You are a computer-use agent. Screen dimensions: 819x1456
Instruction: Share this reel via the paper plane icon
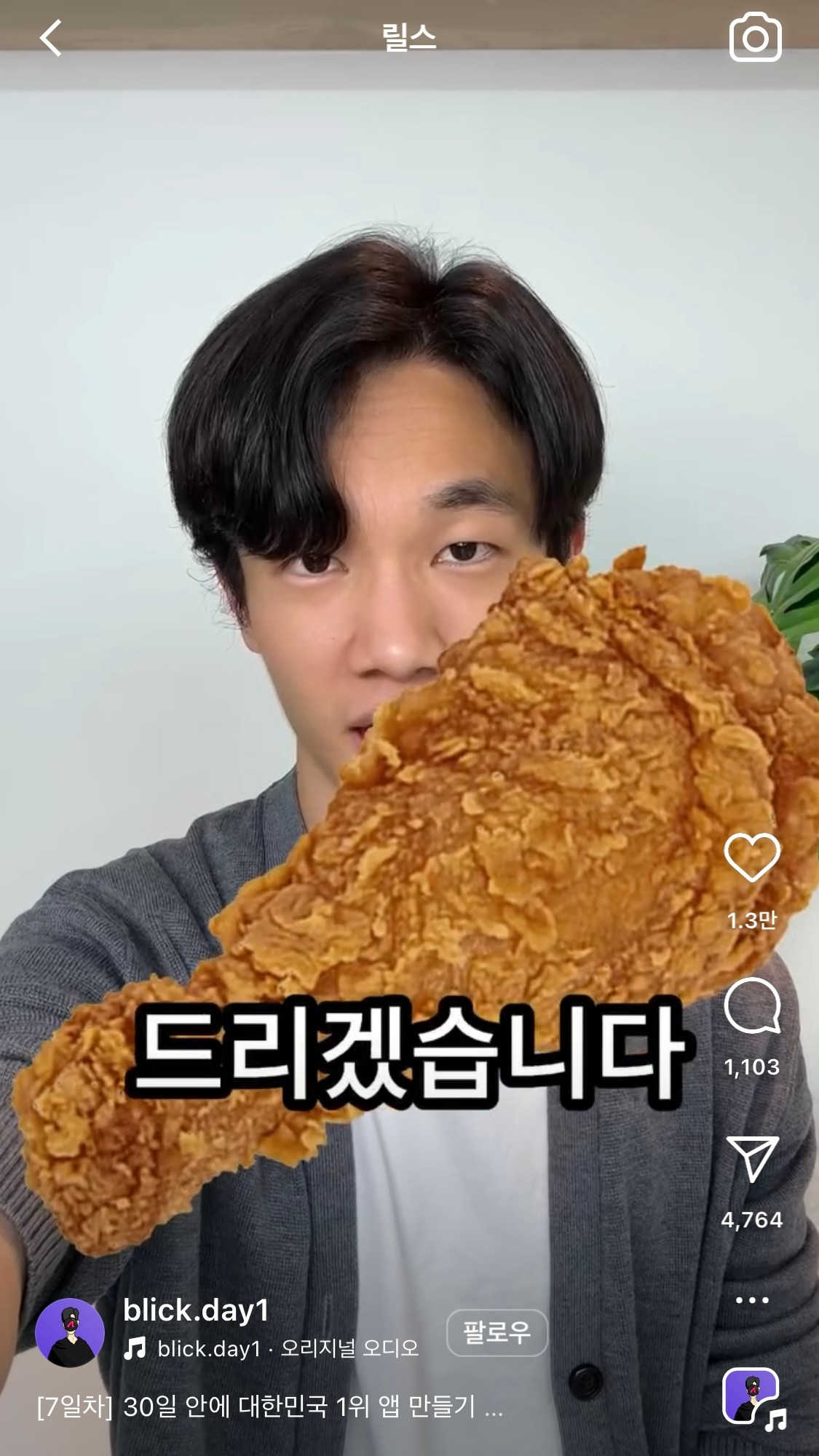752,1159
